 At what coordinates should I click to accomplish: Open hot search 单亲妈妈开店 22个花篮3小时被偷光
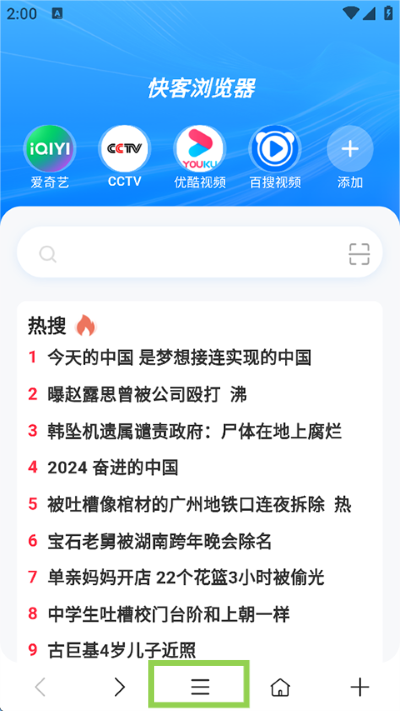[x=186, y=578]
